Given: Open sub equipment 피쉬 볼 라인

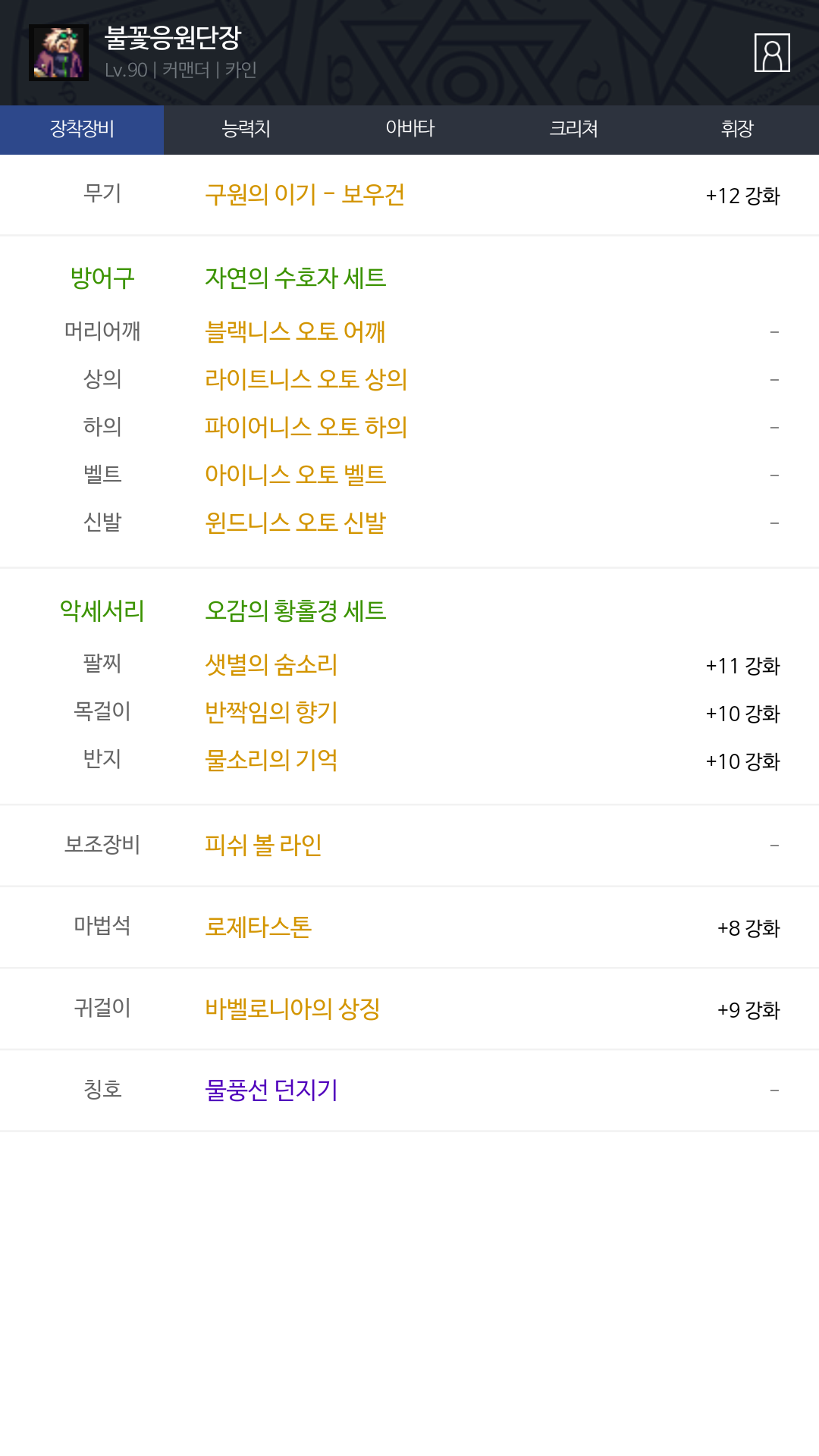Looking at the screenshot, I should 263,845.
